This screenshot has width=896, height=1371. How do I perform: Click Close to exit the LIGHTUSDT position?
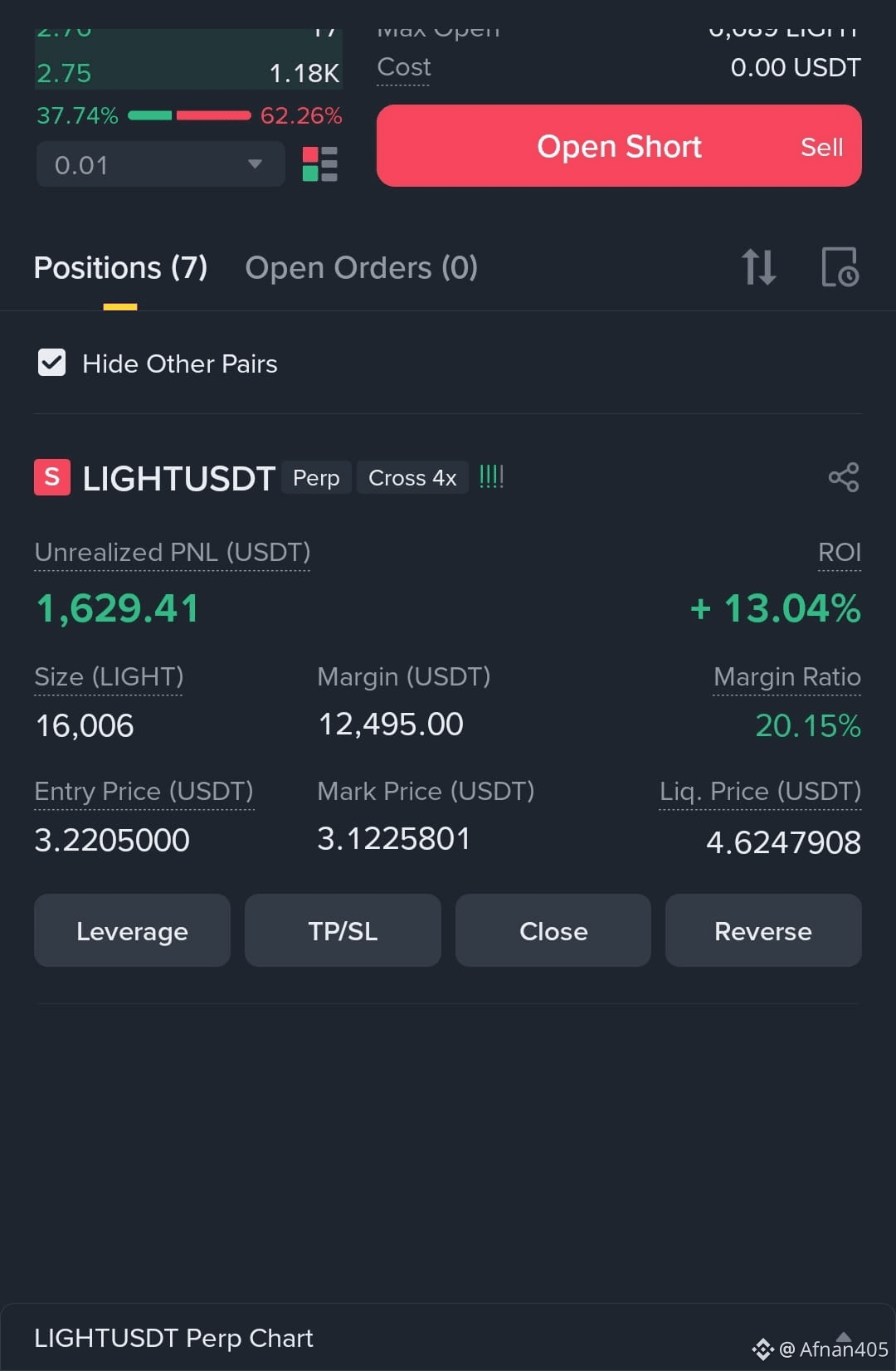[553, 930]
